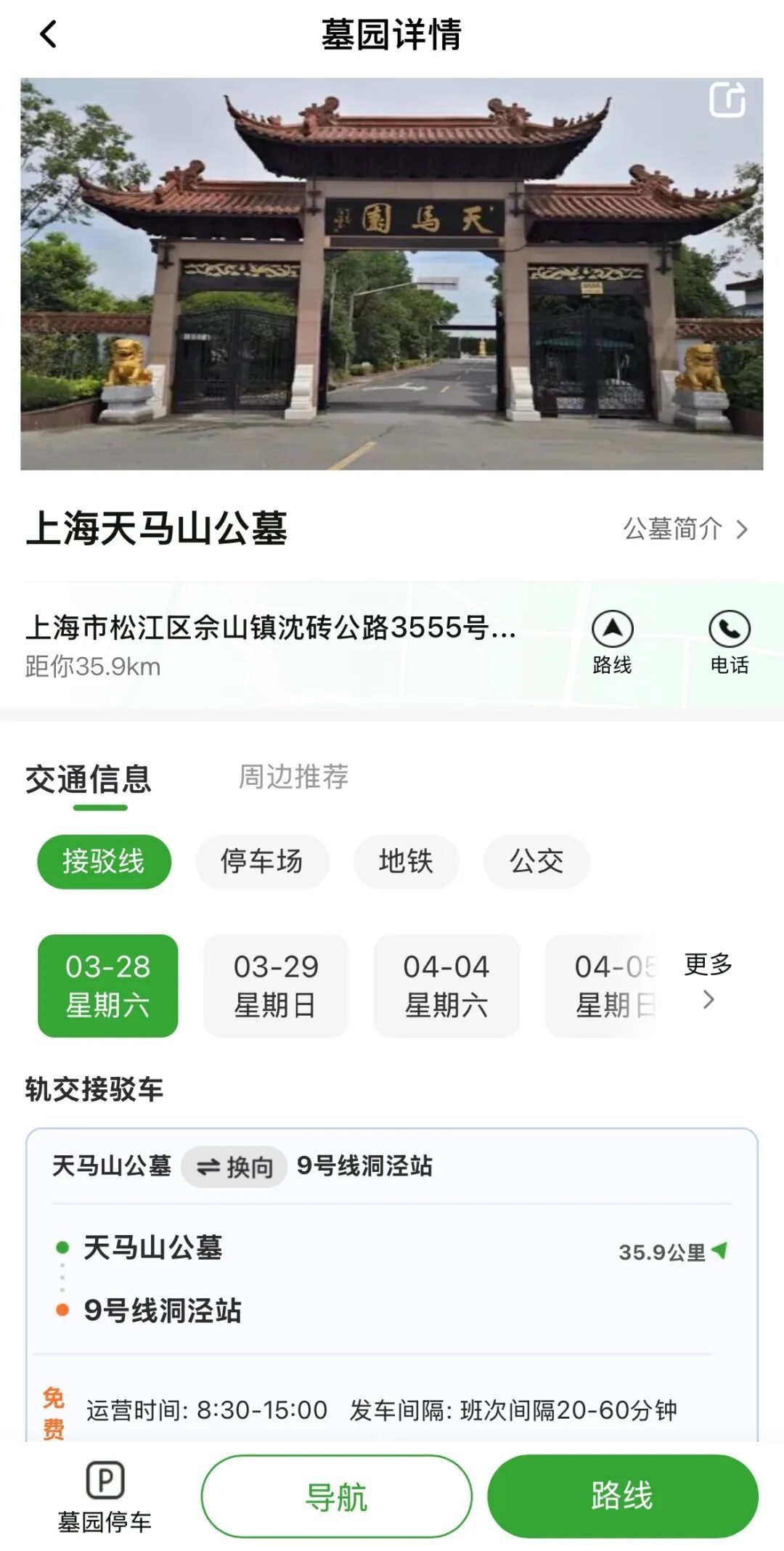Choose date 04-04 星期六
The image size is (784, 1551).
(x=446, y=985)
